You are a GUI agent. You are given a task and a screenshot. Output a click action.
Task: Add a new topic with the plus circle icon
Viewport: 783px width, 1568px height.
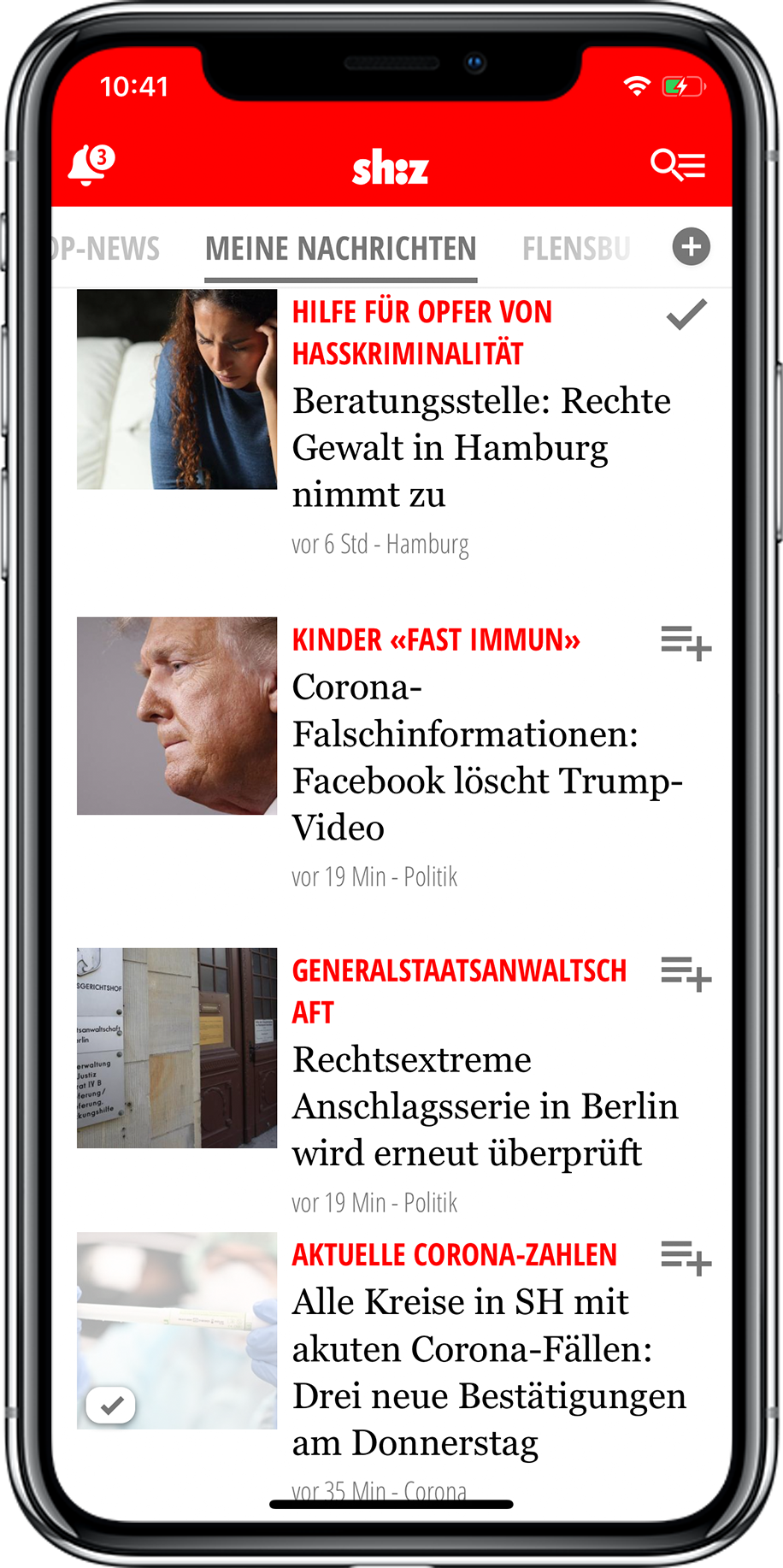coord(691,247)
